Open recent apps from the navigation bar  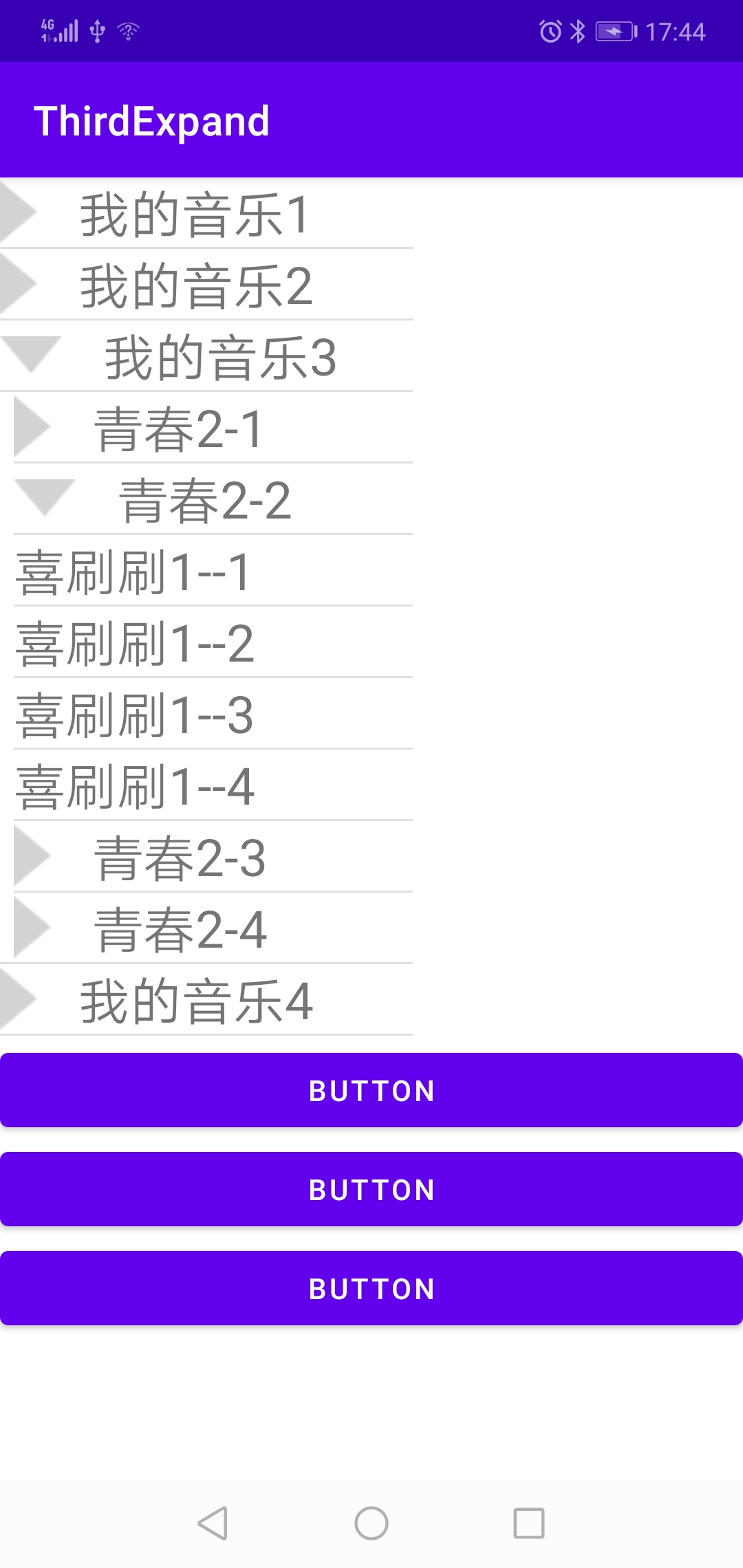point(529,1523)
